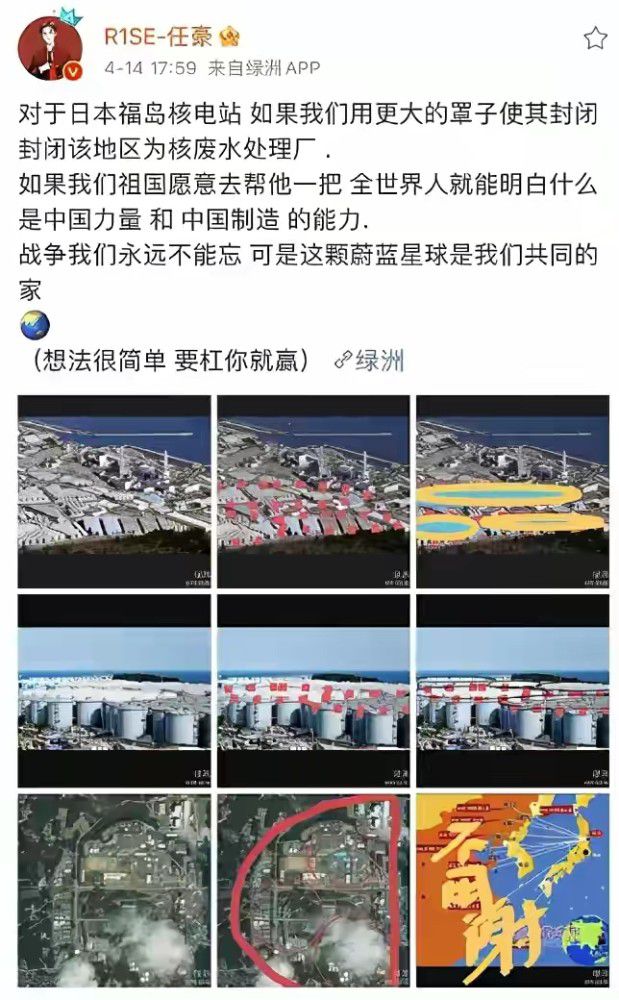
Task: Open the storage tanks photo with red outlines
Action: (x=512, y=690)
